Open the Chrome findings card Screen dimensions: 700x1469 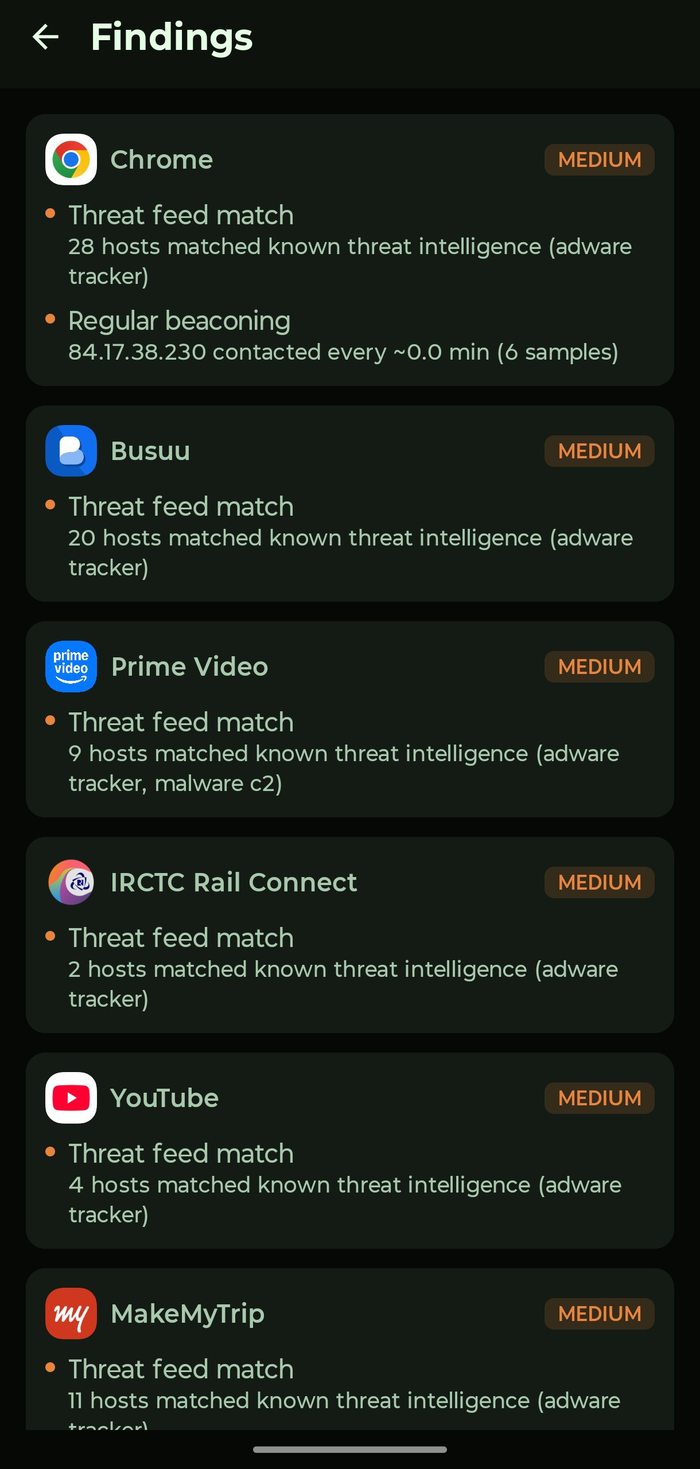(x=350, y=250)
